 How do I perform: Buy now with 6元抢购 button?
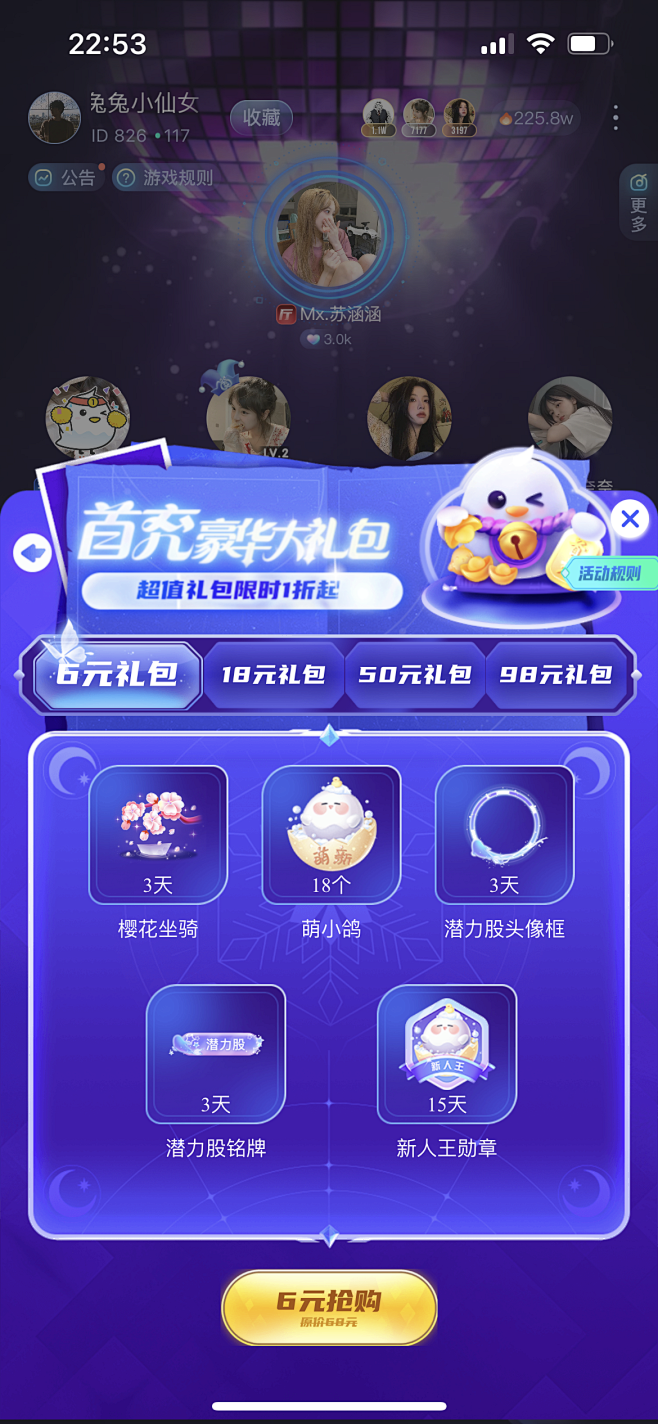point(329,1307)
